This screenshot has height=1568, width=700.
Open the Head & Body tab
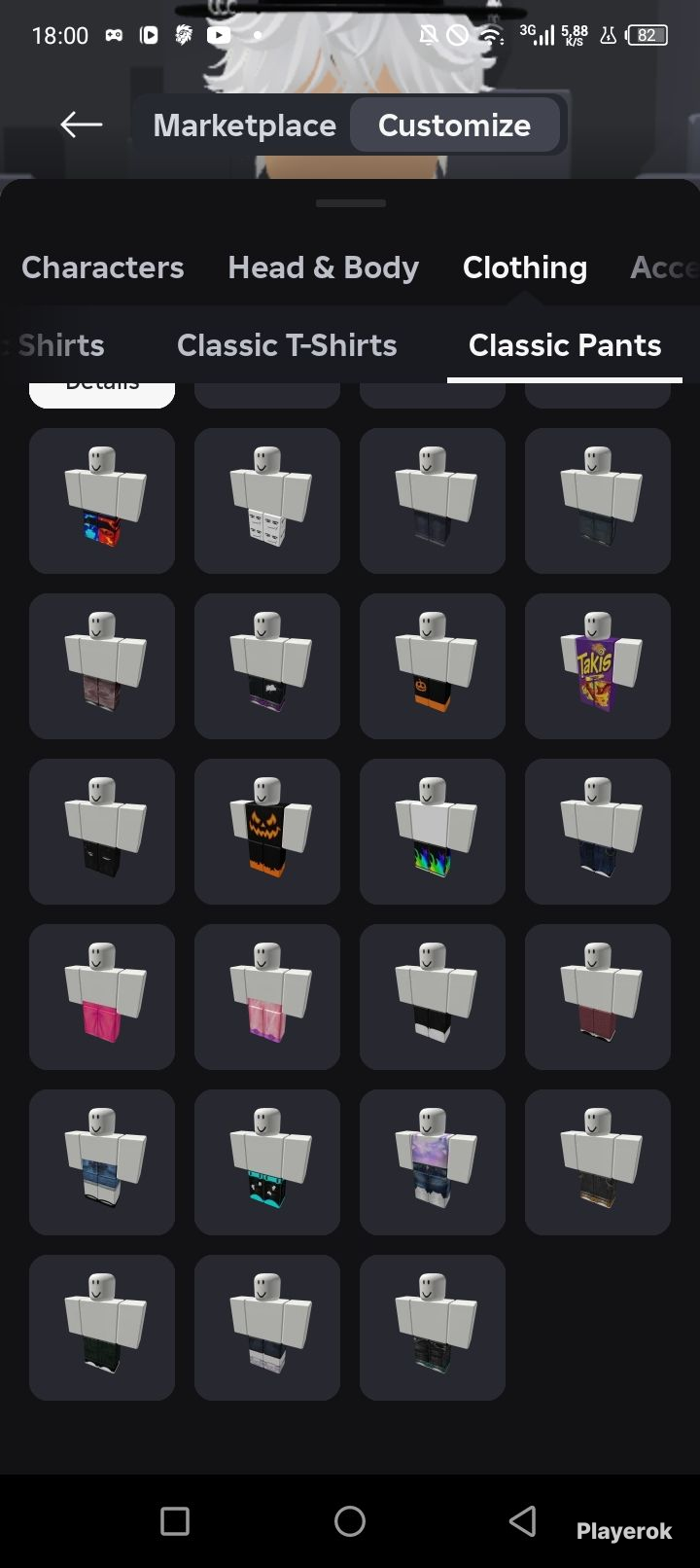click(323, 267)
